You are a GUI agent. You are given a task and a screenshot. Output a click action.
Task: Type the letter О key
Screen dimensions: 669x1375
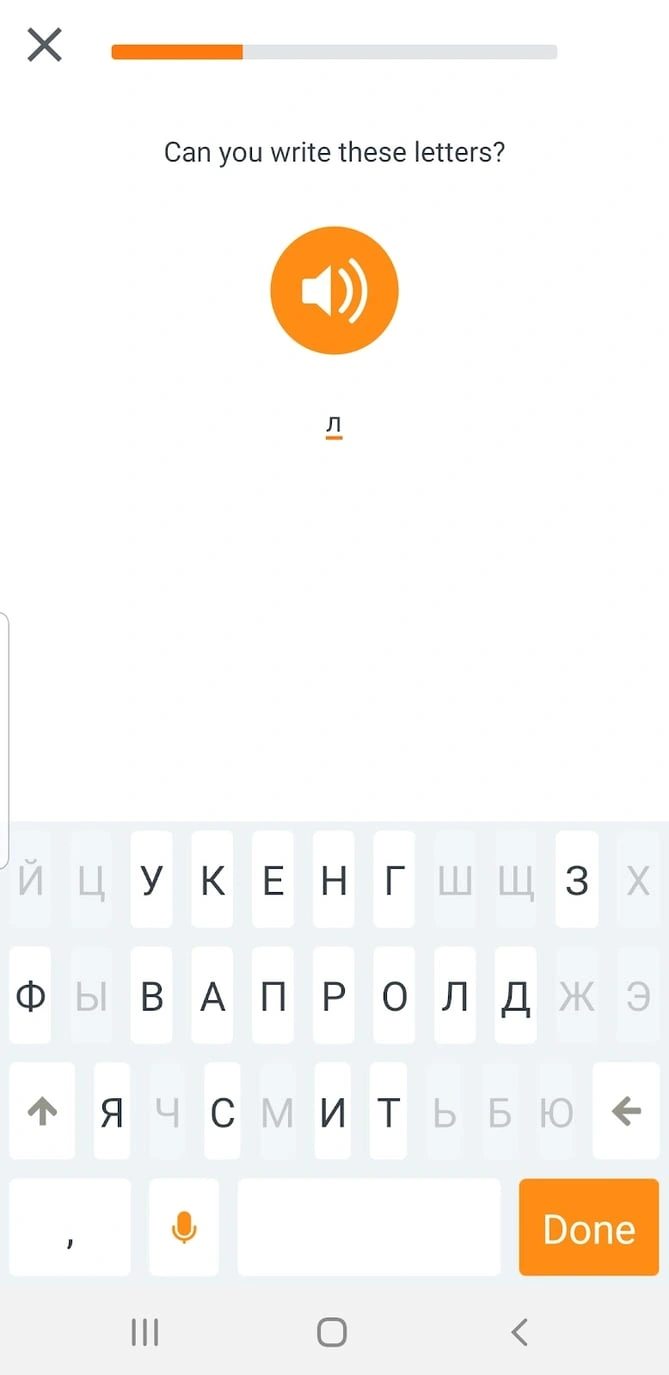tap(394, 996)
